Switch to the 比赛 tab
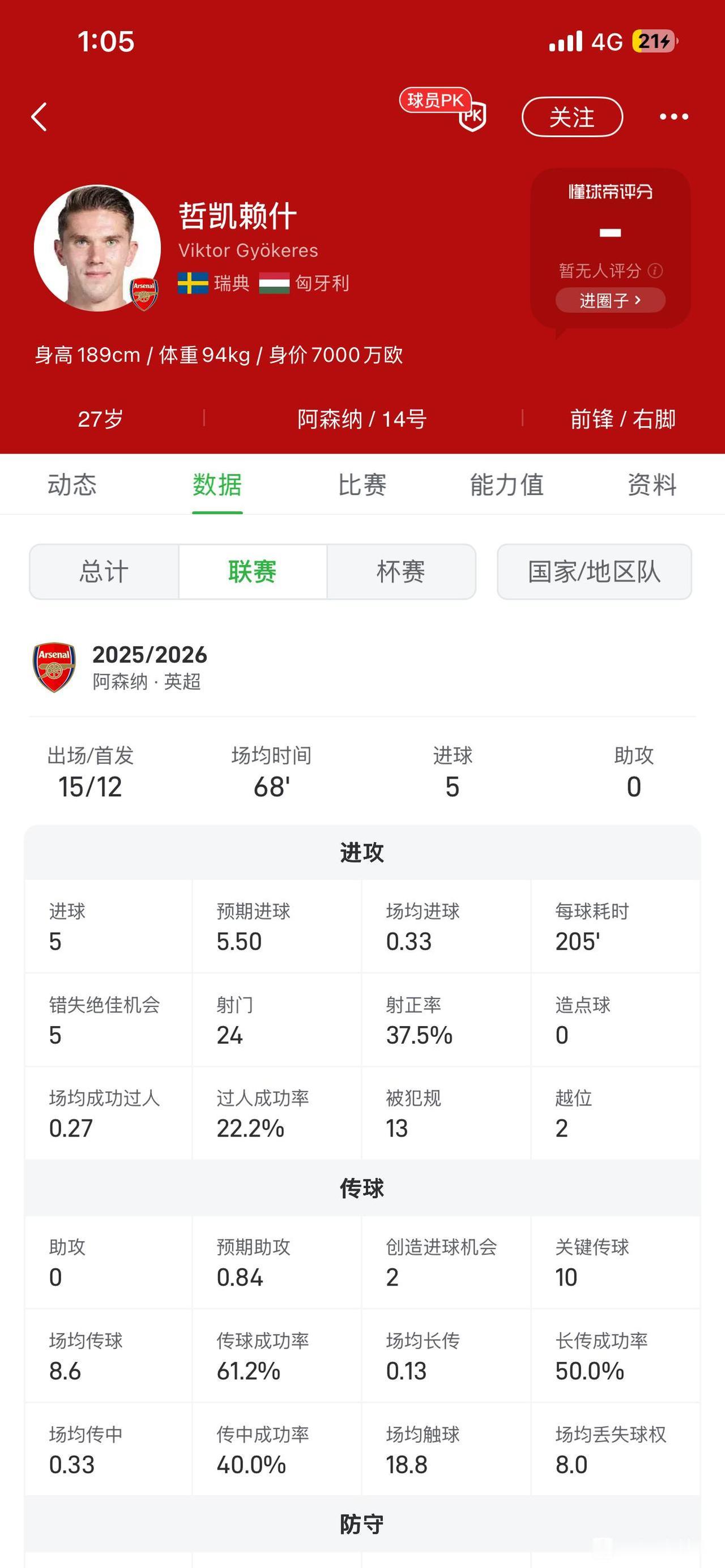Screen dimensions: 725x1568 coord(362,485)
